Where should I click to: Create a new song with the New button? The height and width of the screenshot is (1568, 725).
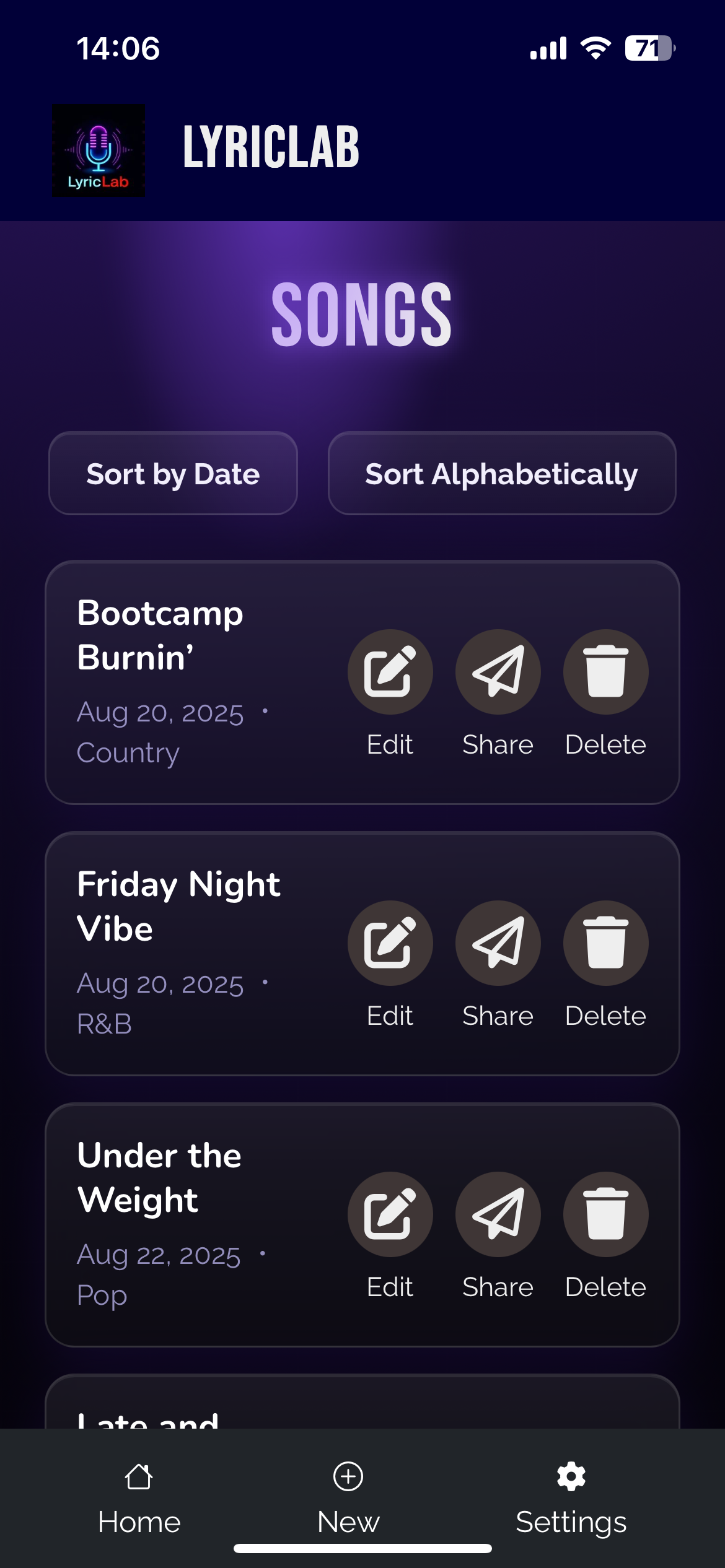pos(348,1499)
